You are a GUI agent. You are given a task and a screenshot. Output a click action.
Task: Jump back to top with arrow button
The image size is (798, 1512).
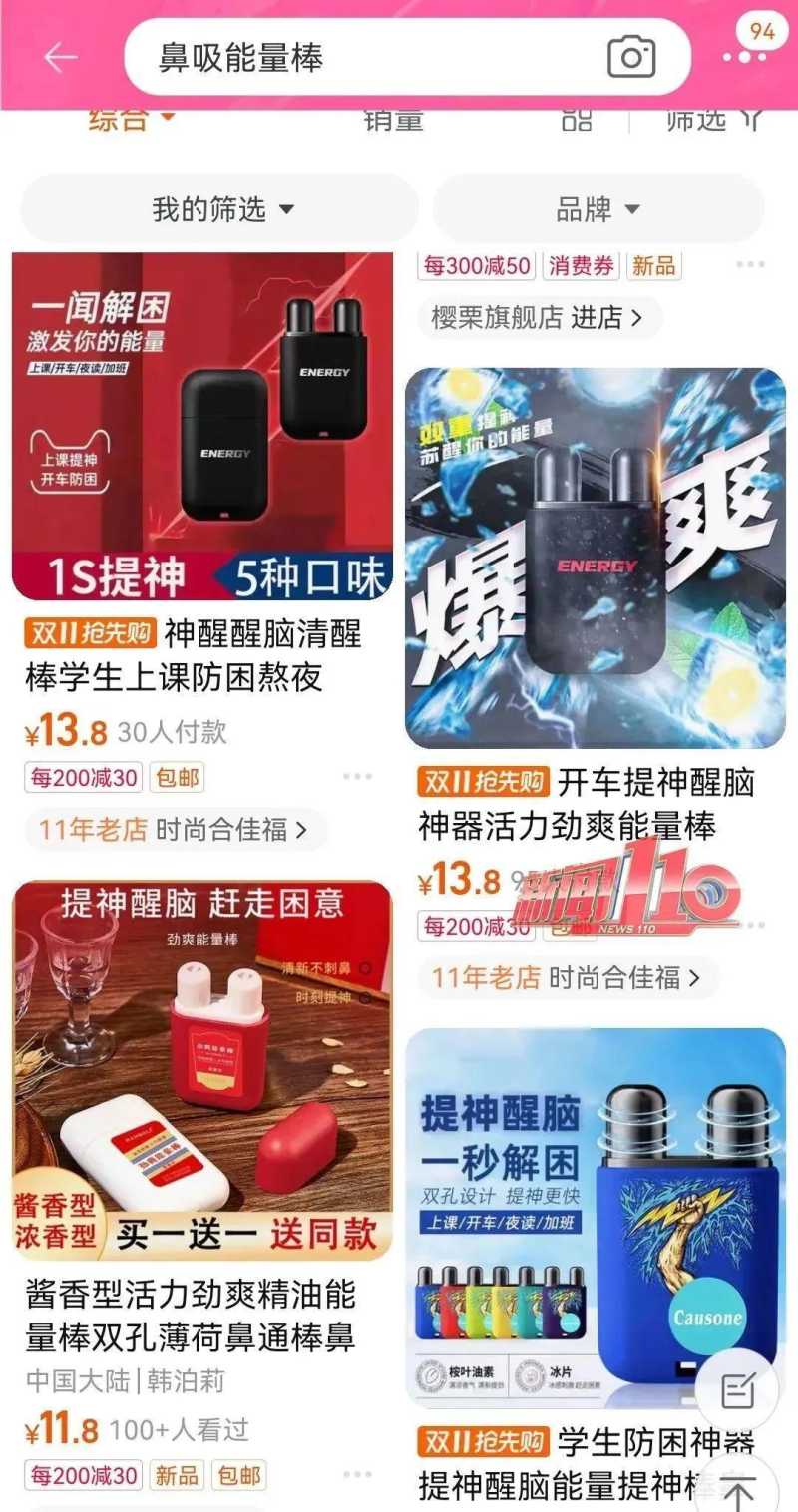(738, 1492)
